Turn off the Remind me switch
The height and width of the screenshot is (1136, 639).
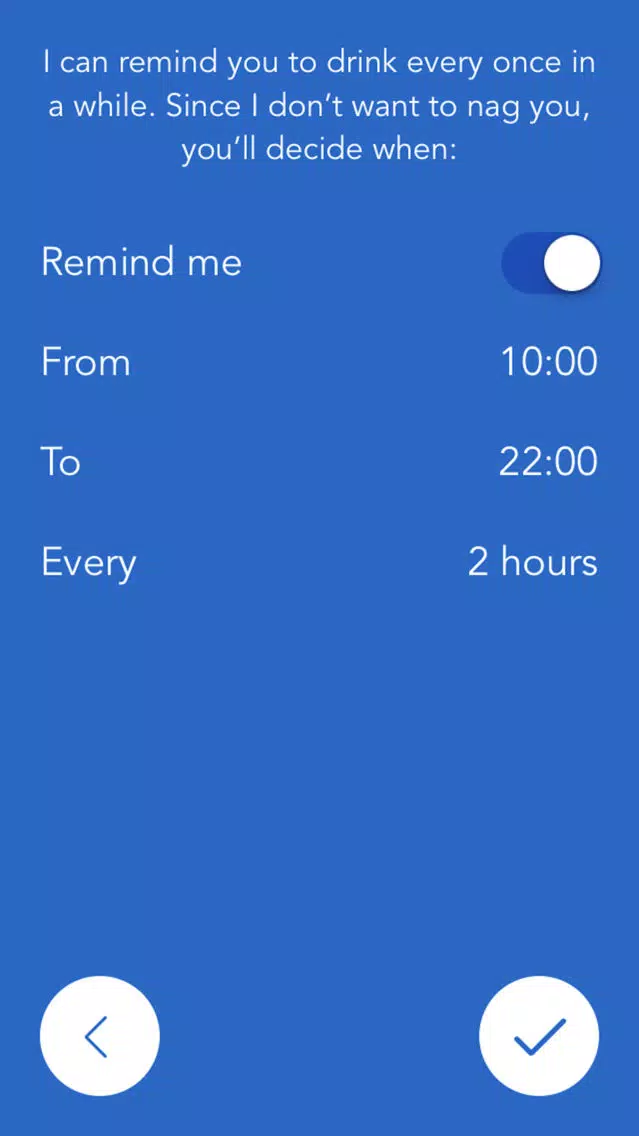pos(551,263)
